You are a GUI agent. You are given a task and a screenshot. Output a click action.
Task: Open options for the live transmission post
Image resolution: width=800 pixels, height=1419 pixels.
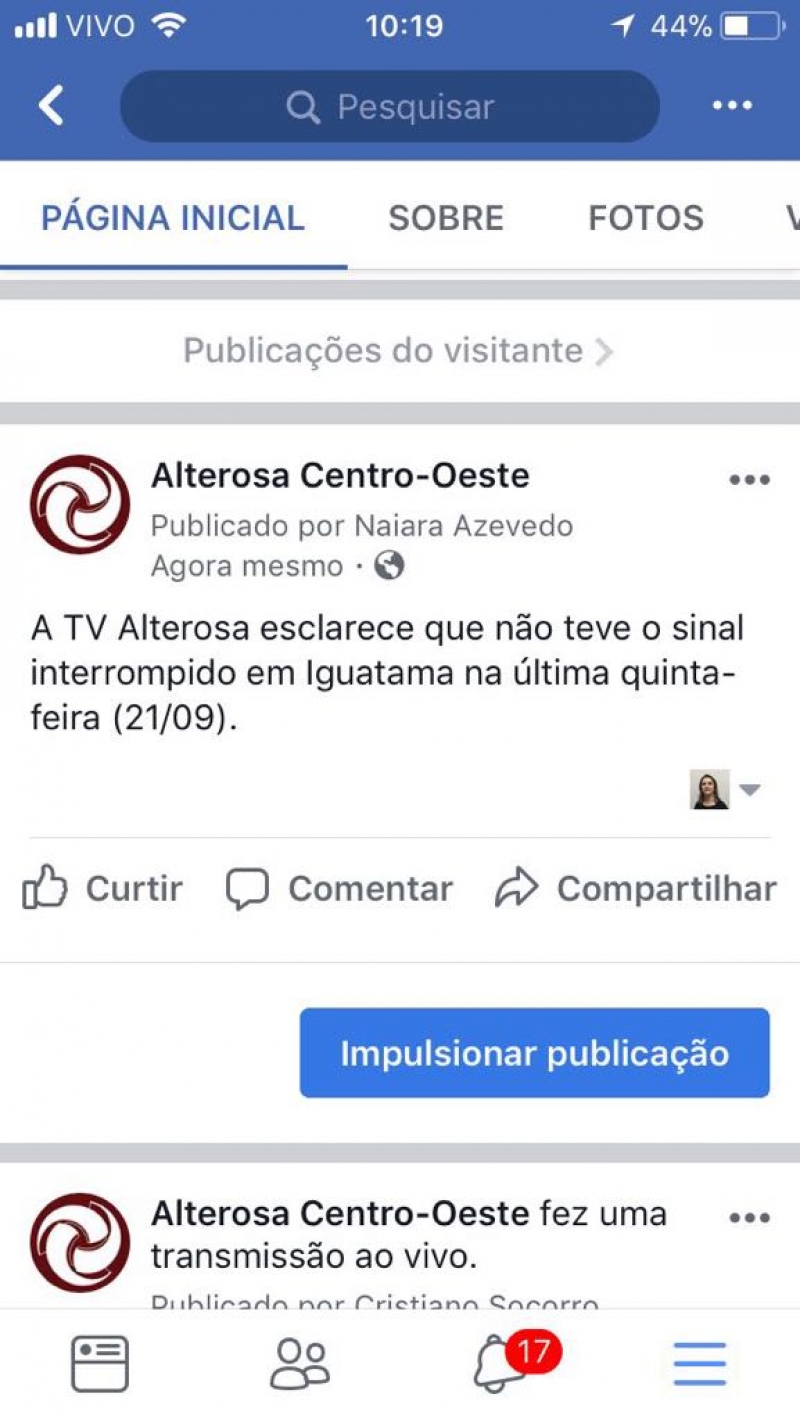[749, 1218]
